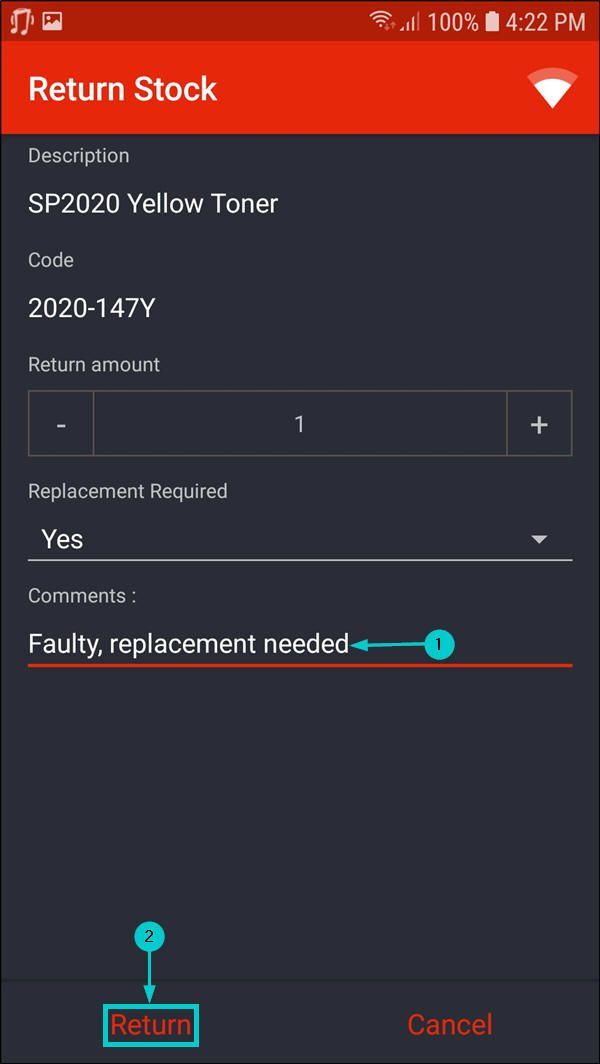Cancel the stock return

(x=449, y=1025)
